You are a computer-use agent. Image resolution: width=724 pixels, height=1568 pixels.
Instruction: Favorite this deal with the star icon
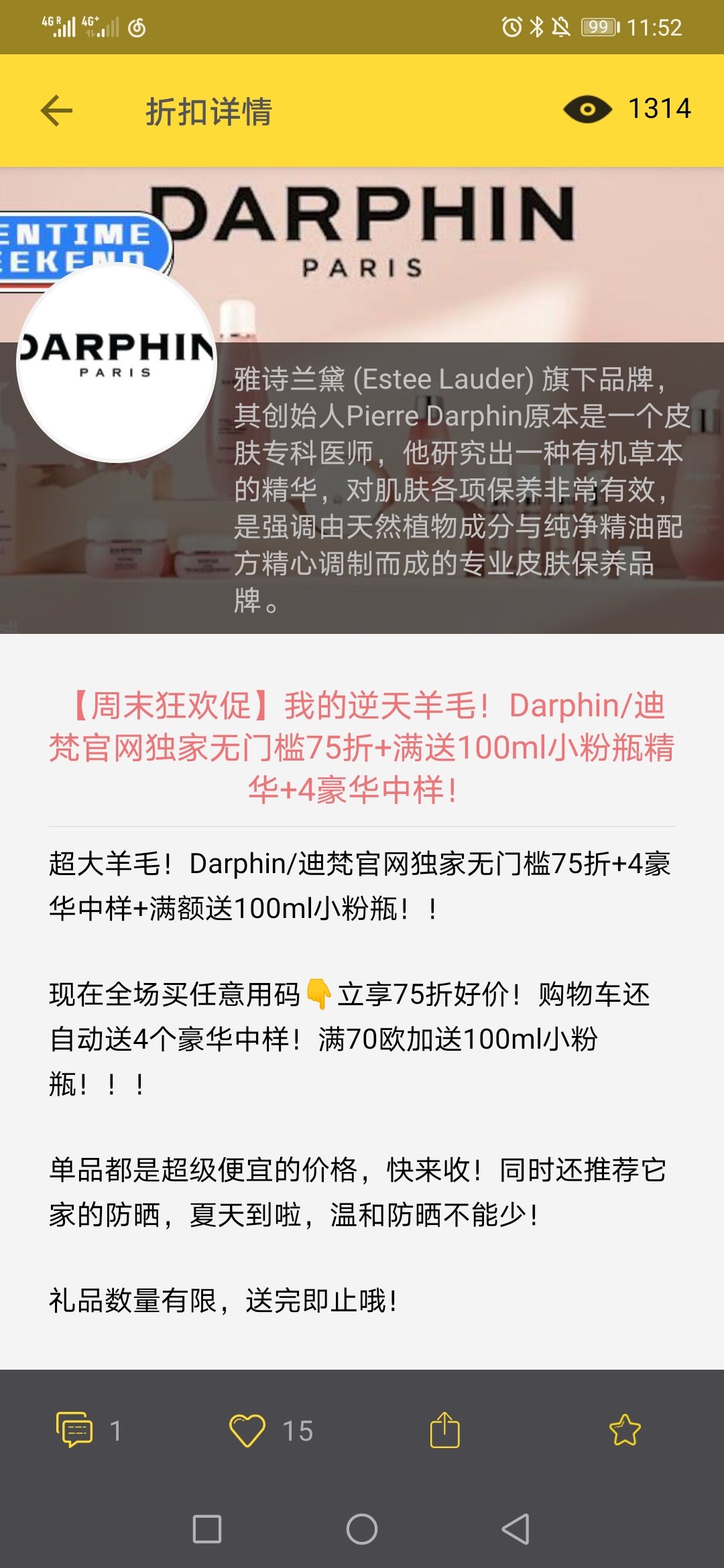[x=625, y=1430]
